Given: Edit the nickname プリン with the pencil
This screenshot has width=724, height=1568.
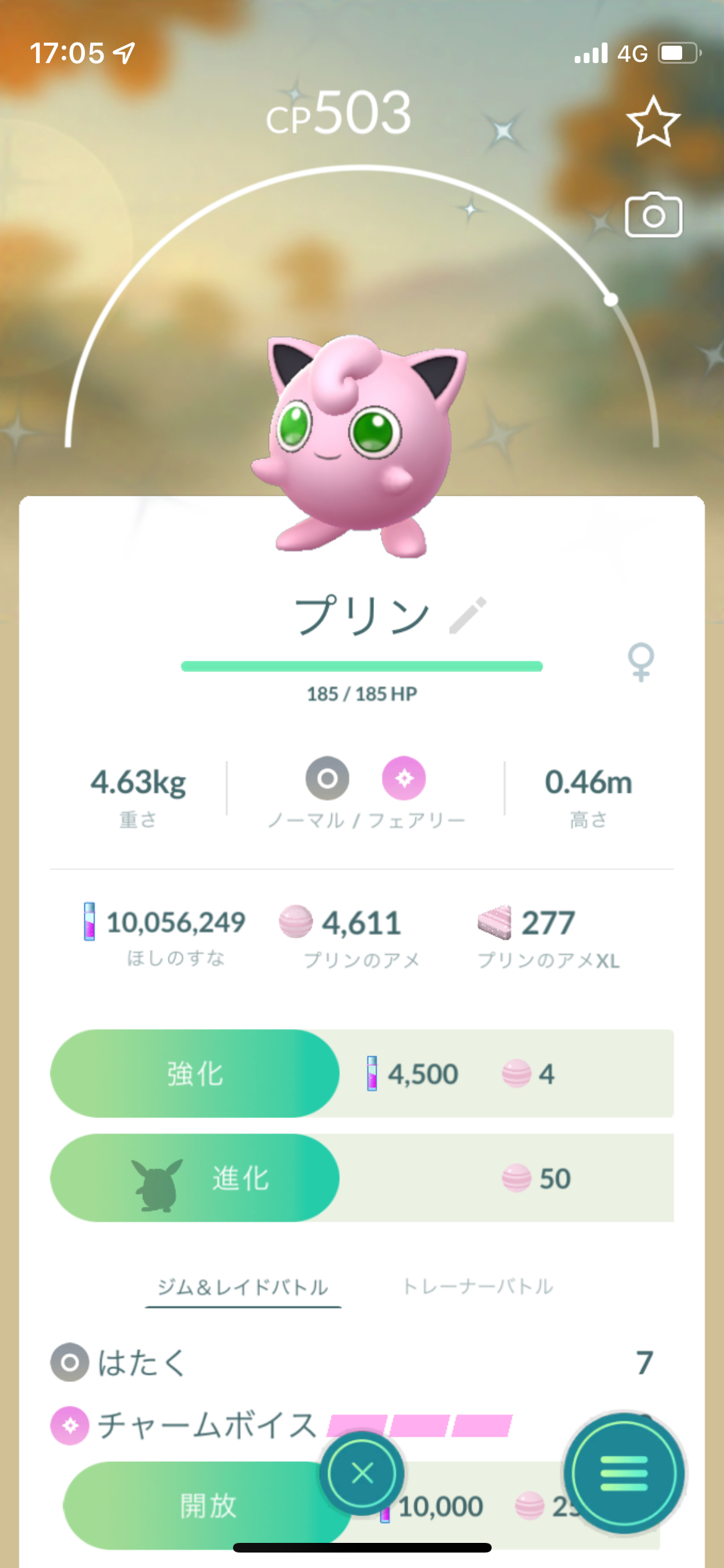Looking at the screenshot, I should tap(468, 615).
